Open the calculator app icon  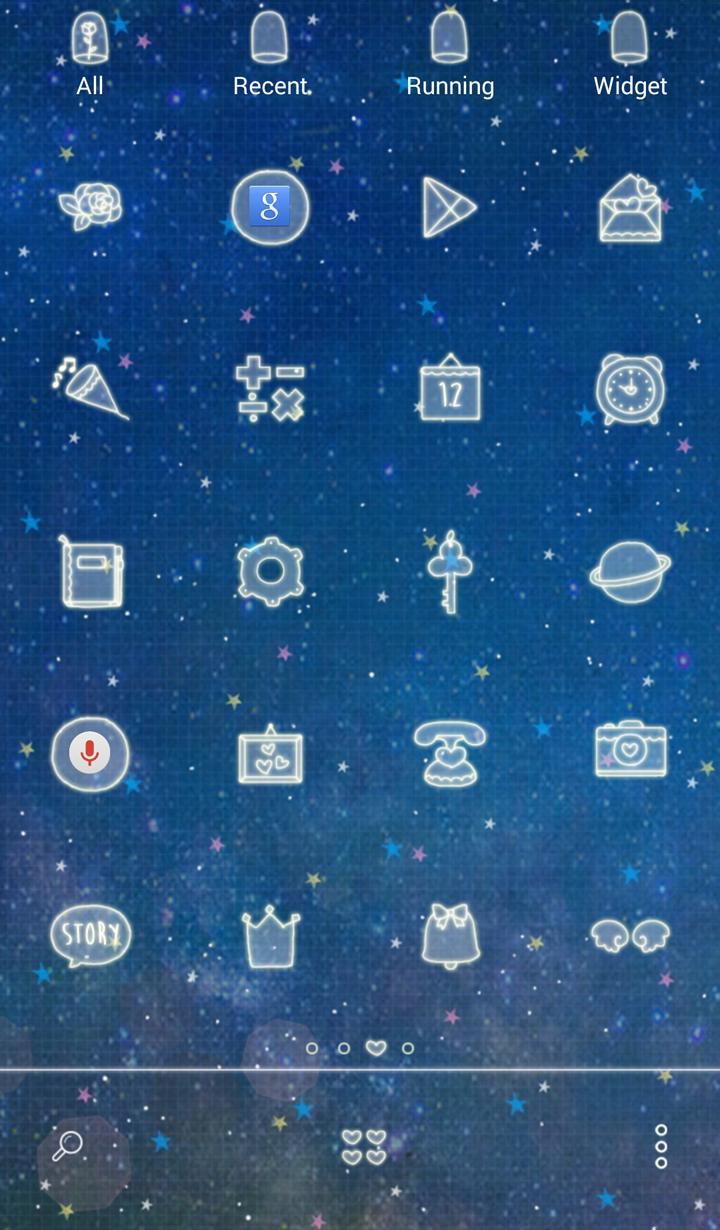click(x=270, y=390)
